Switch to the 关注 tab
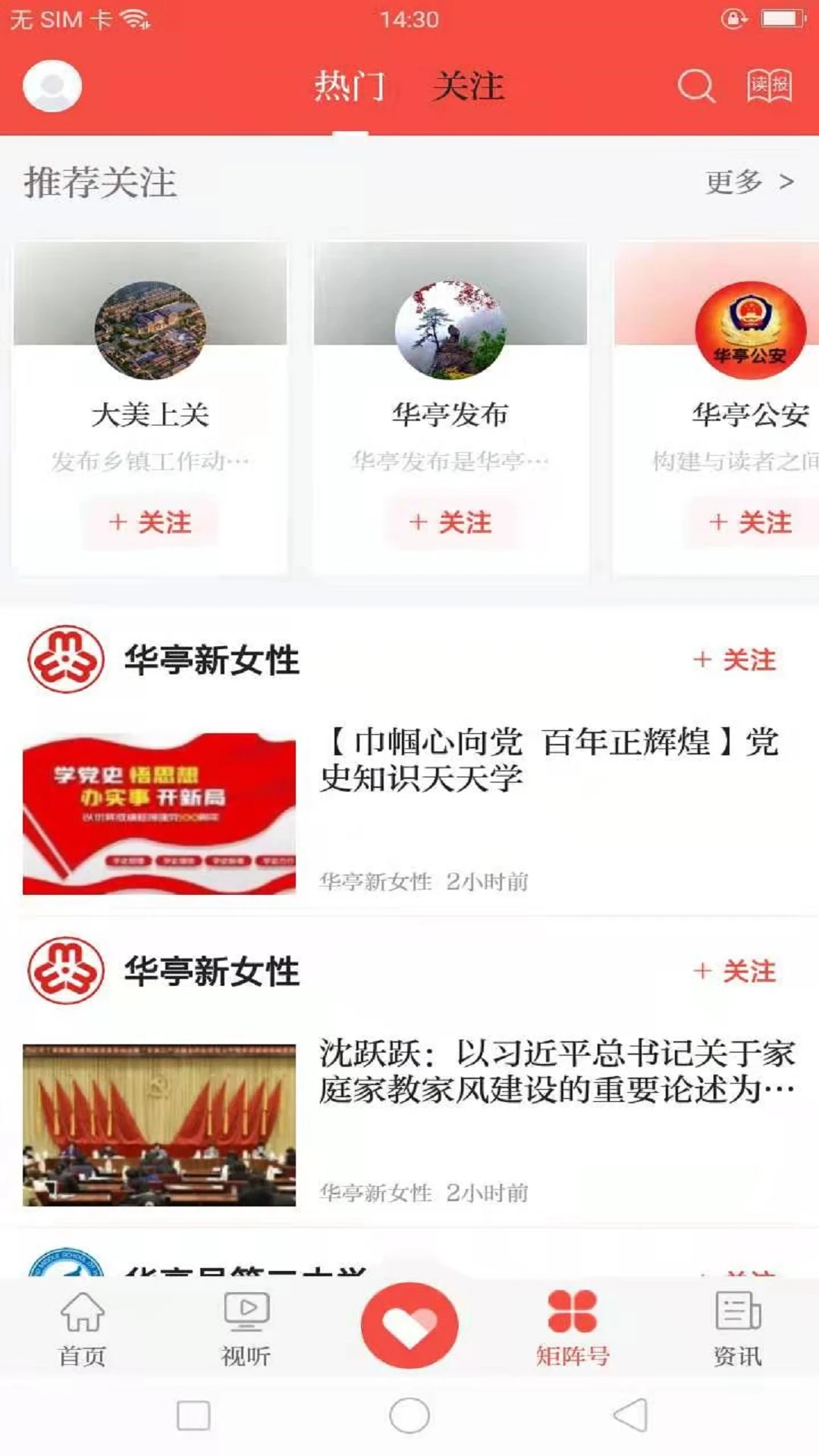Viewport: 819px width, 1456px height. pyautogui.click(x=469, y=87)
